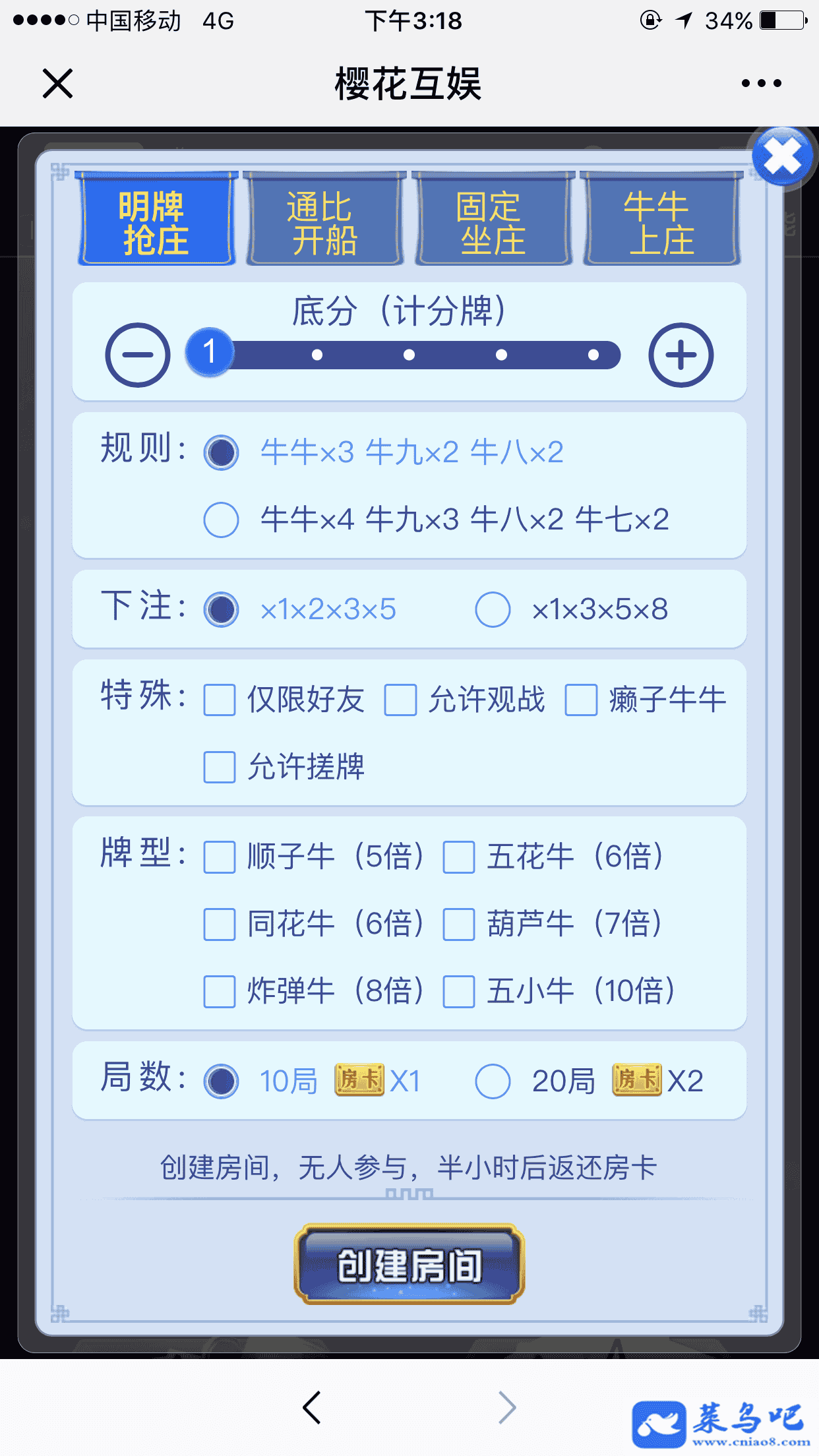Select 20局 rounds option
The image size is (819, 1456).
click(x=493, y=1081)
